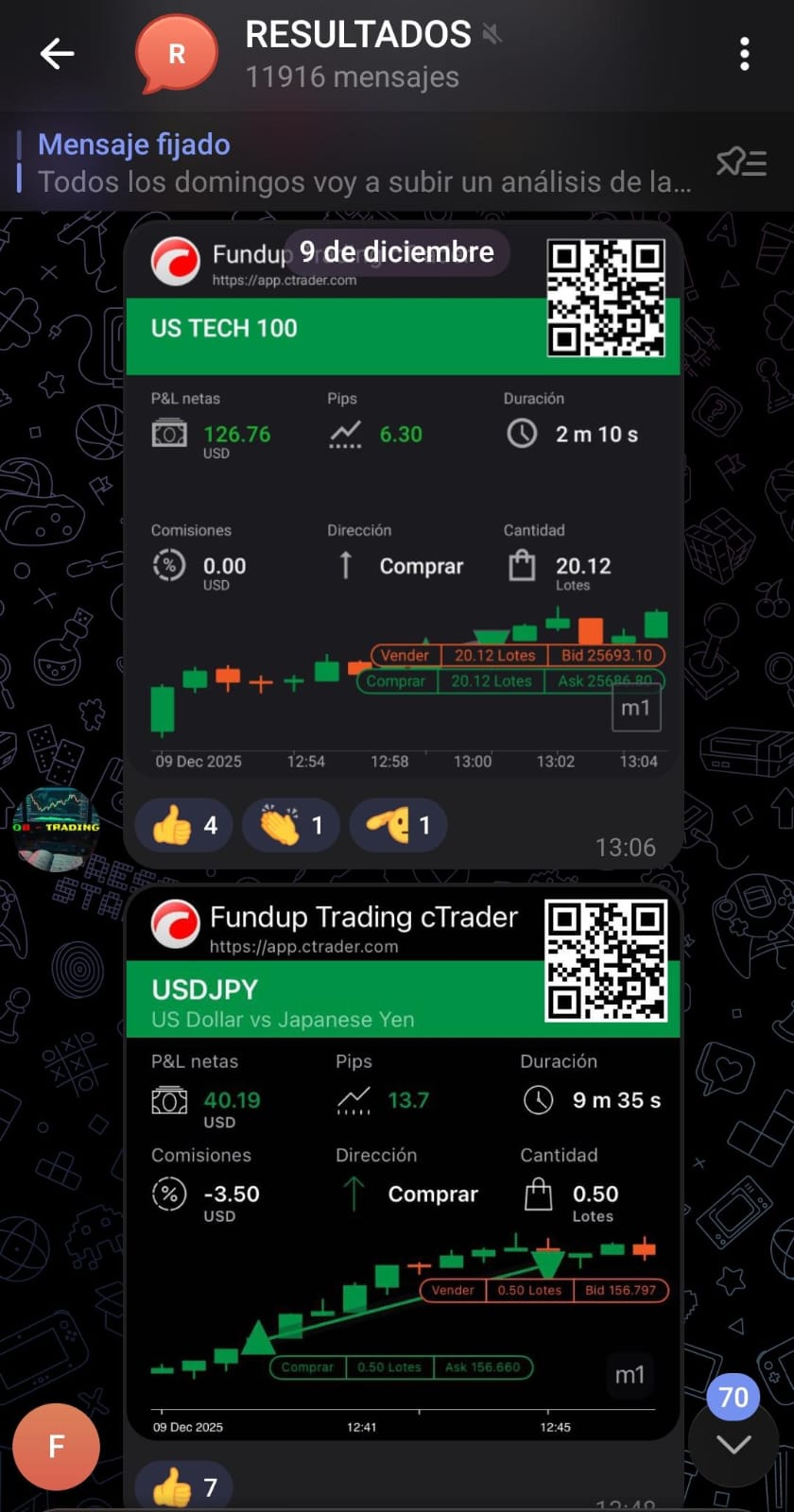Screen dimensions: 794x1512
Task: Open the USDJPY trade result image
Action: 404,1162
